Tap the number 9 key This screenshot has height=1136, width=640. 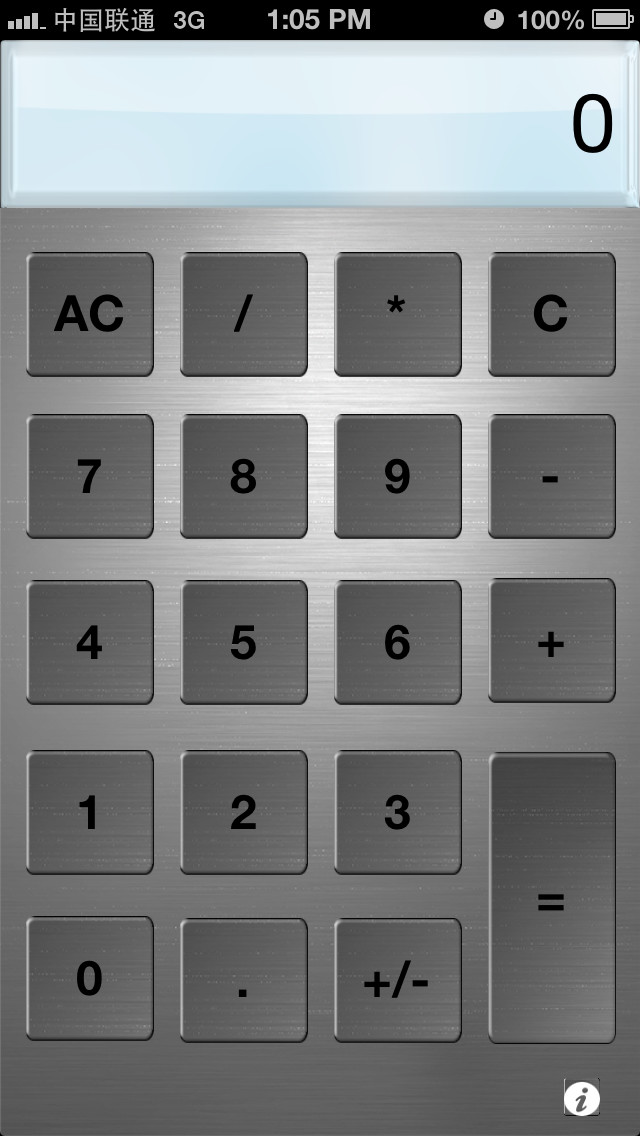(398, 477)
